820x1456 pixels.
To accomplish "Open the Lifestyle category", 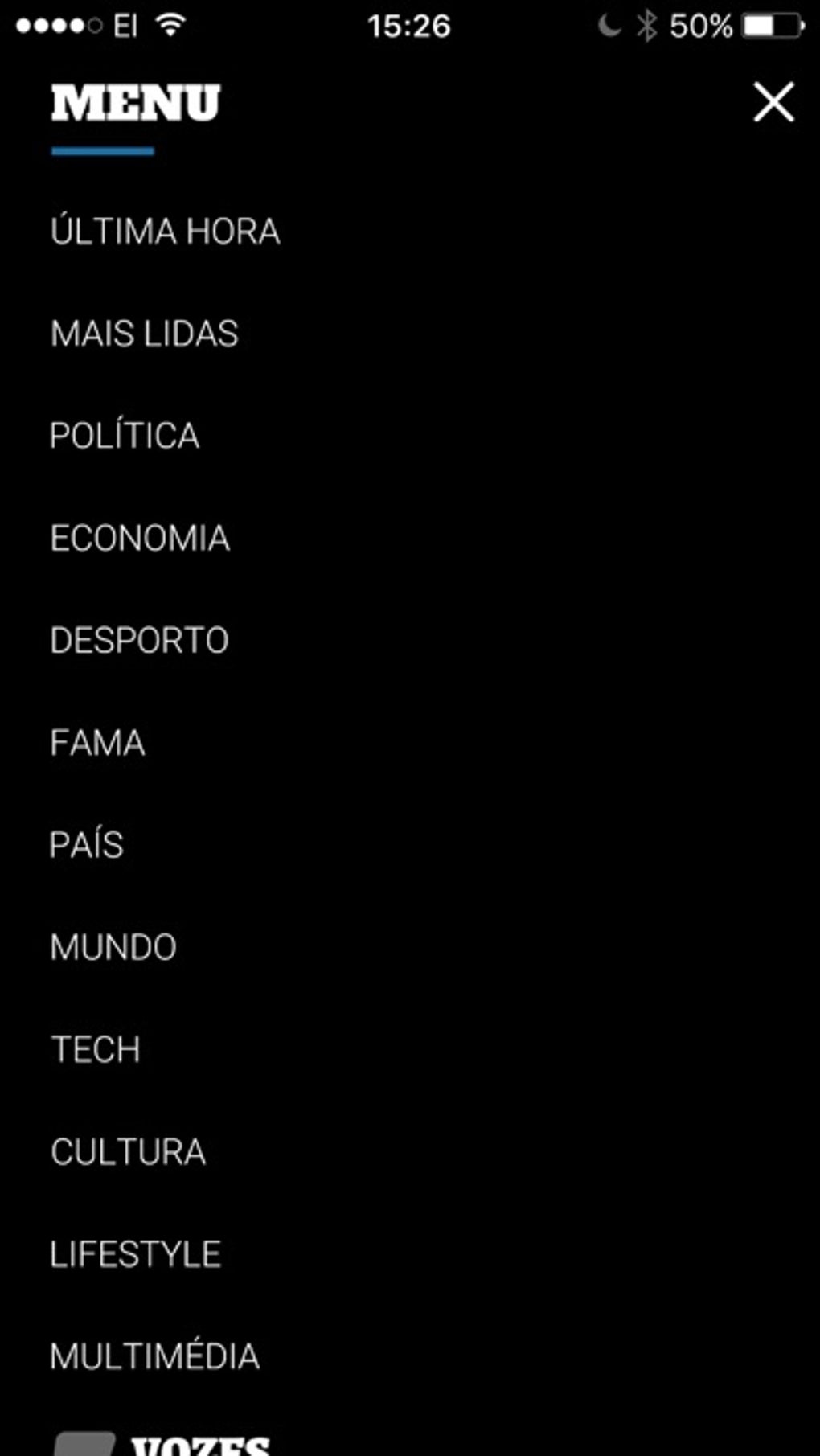I will pyautogui.click(x=135, y=1254).
